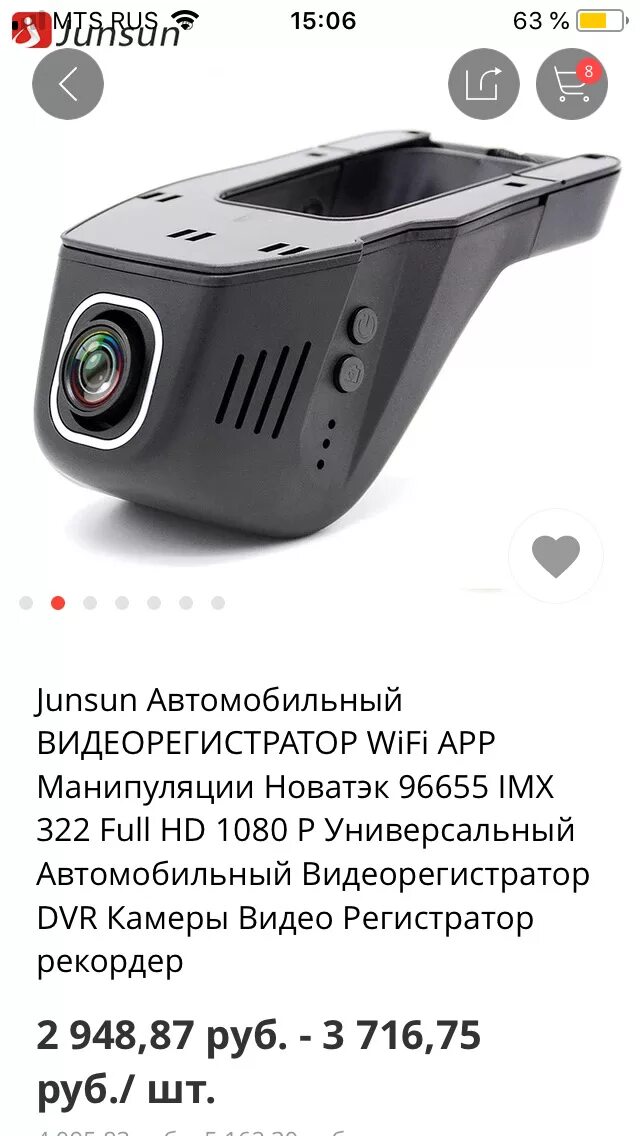Share this Junsun dash cam listing
This screenshot has width=640, height=1136.
point(484,85)
